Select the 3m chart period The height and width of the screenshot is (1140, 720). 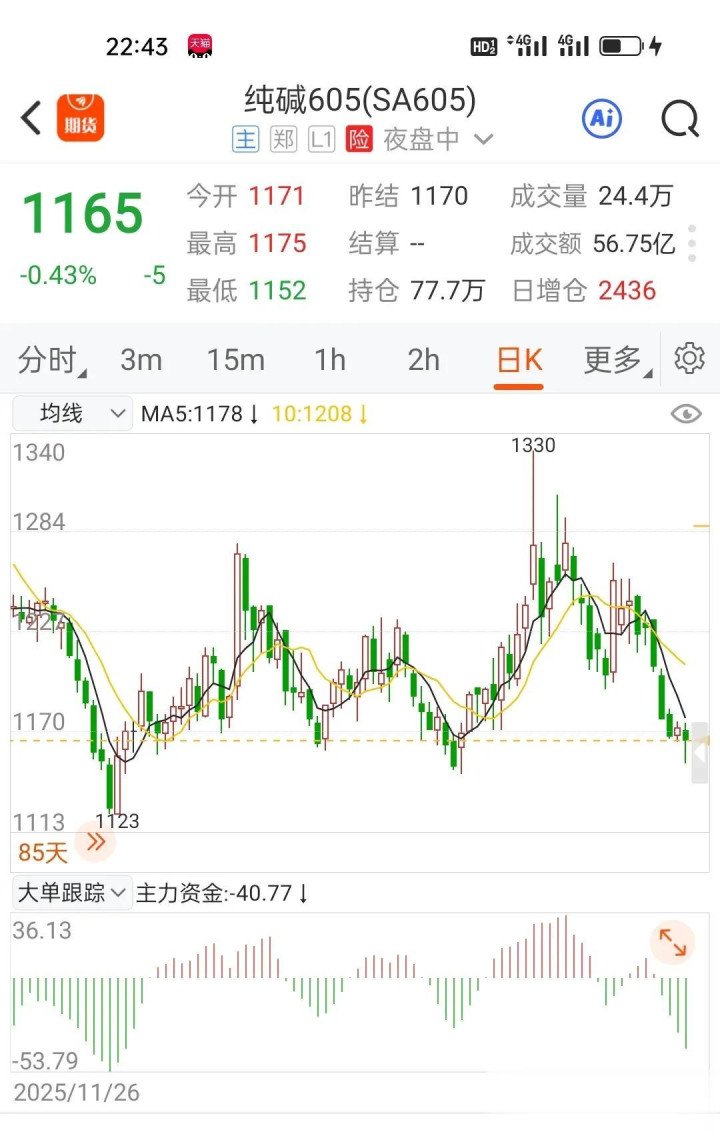click(141, 360)
